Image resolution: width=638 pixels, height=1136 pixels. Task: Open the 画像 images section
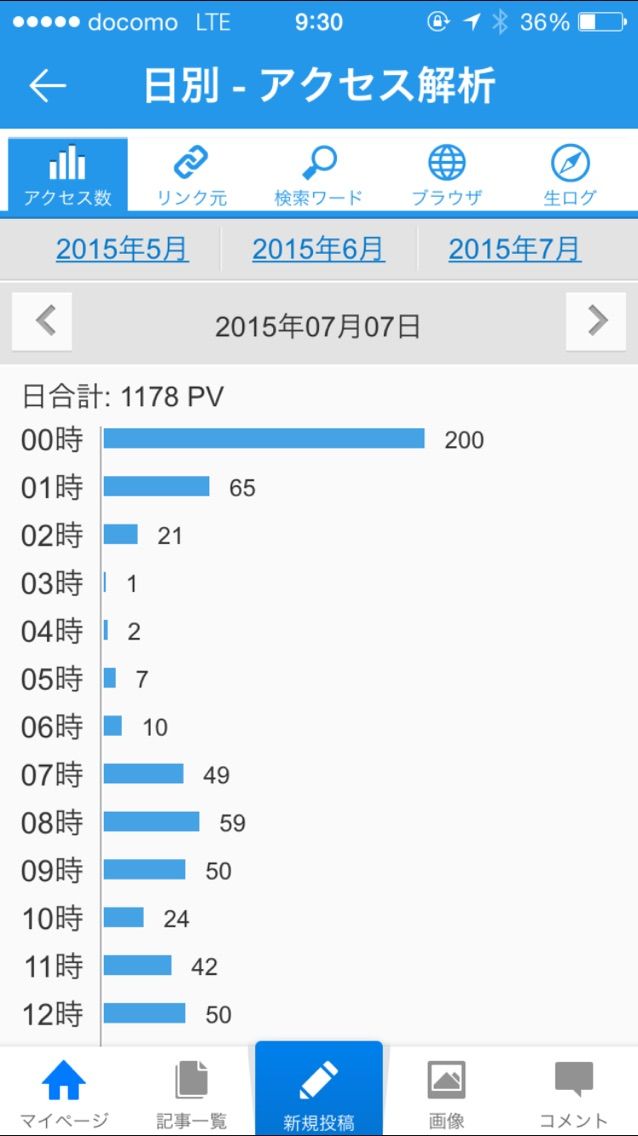[x=446, y=1092]
